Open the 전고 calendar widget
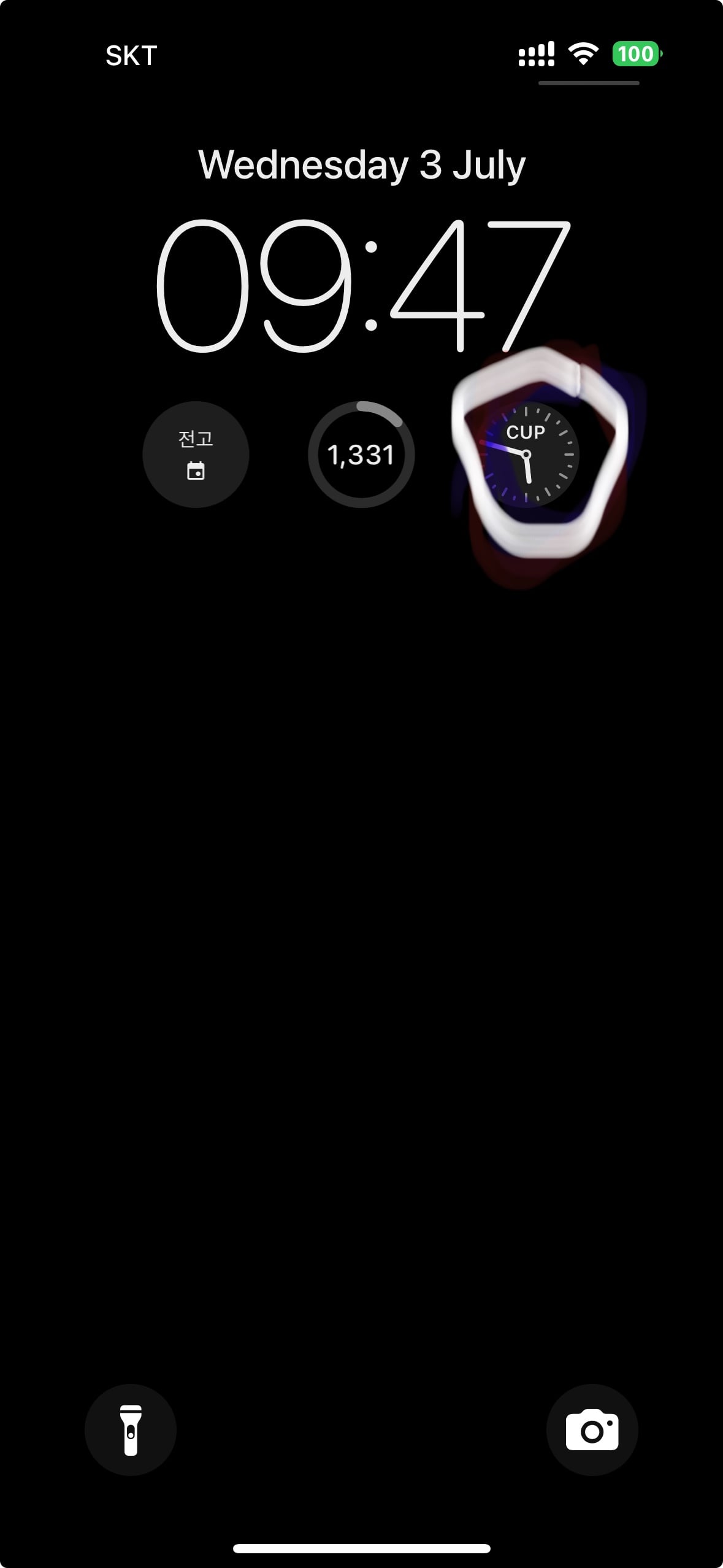Image resolution: width=723 pixels, height=1568 pixels. coord(196,455)
